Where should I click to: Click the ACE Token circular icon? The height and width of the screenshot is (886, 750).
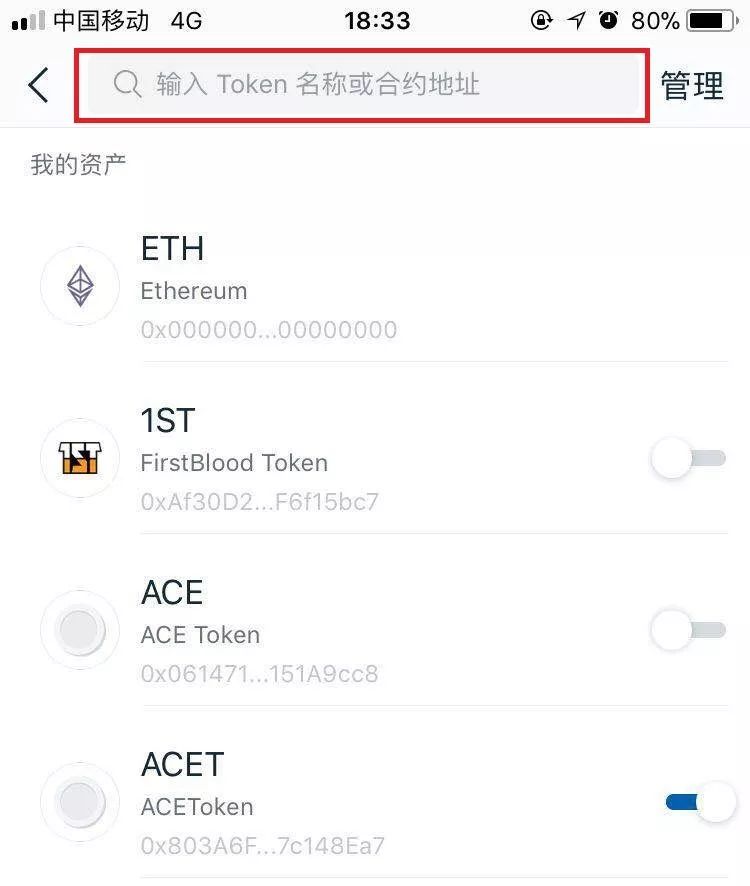tap(79, 630)
